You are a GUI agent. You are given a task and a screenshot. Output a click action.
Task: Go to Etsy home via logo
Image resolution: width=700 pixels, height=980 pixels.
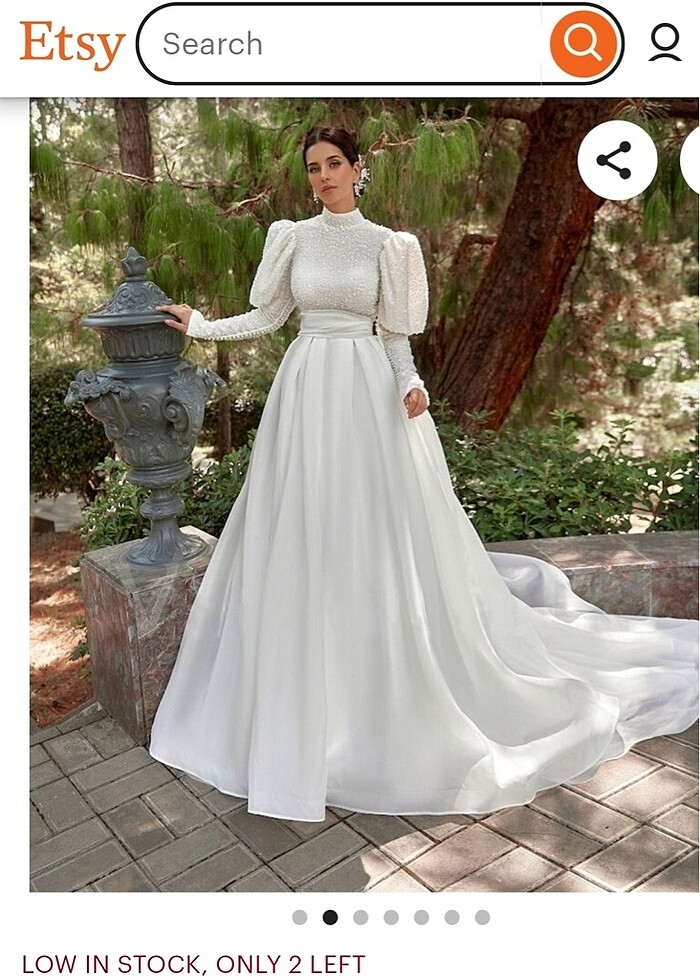72,45
